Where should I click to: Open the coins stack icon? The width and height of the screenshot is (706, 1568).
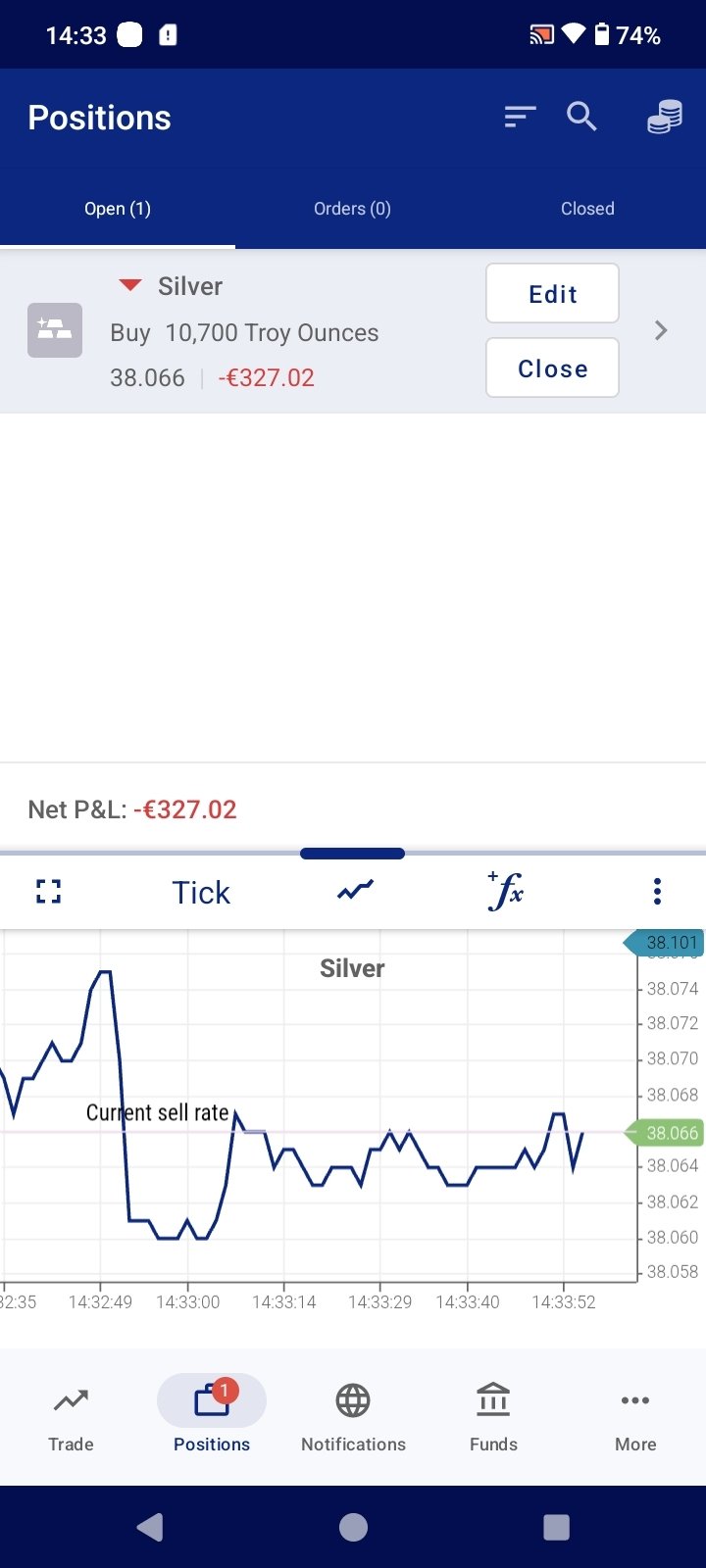point(664,118)
